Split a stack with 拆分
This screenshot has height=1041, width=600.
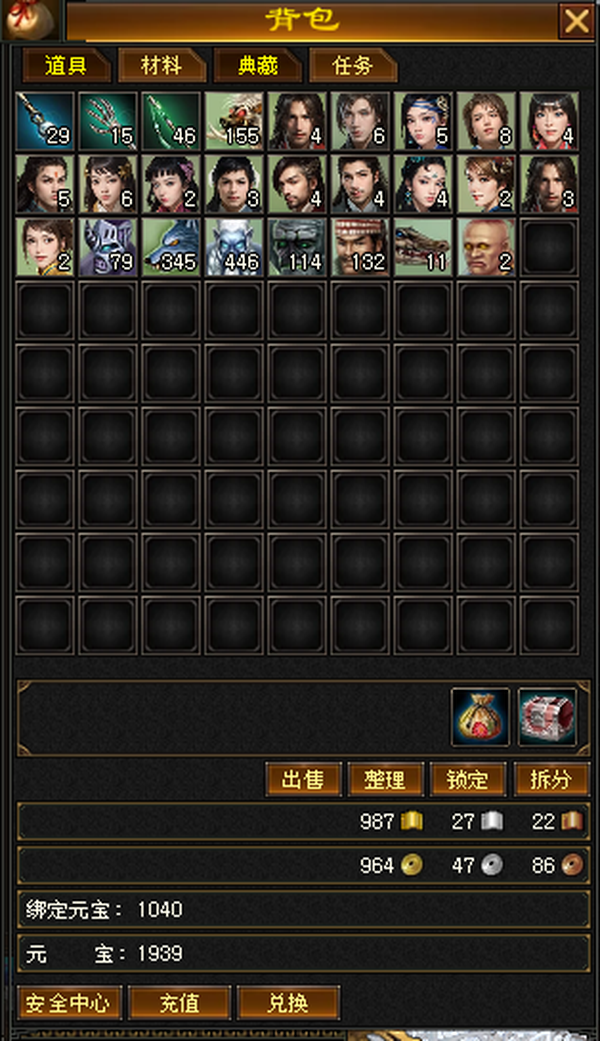[x=550, y=780]
